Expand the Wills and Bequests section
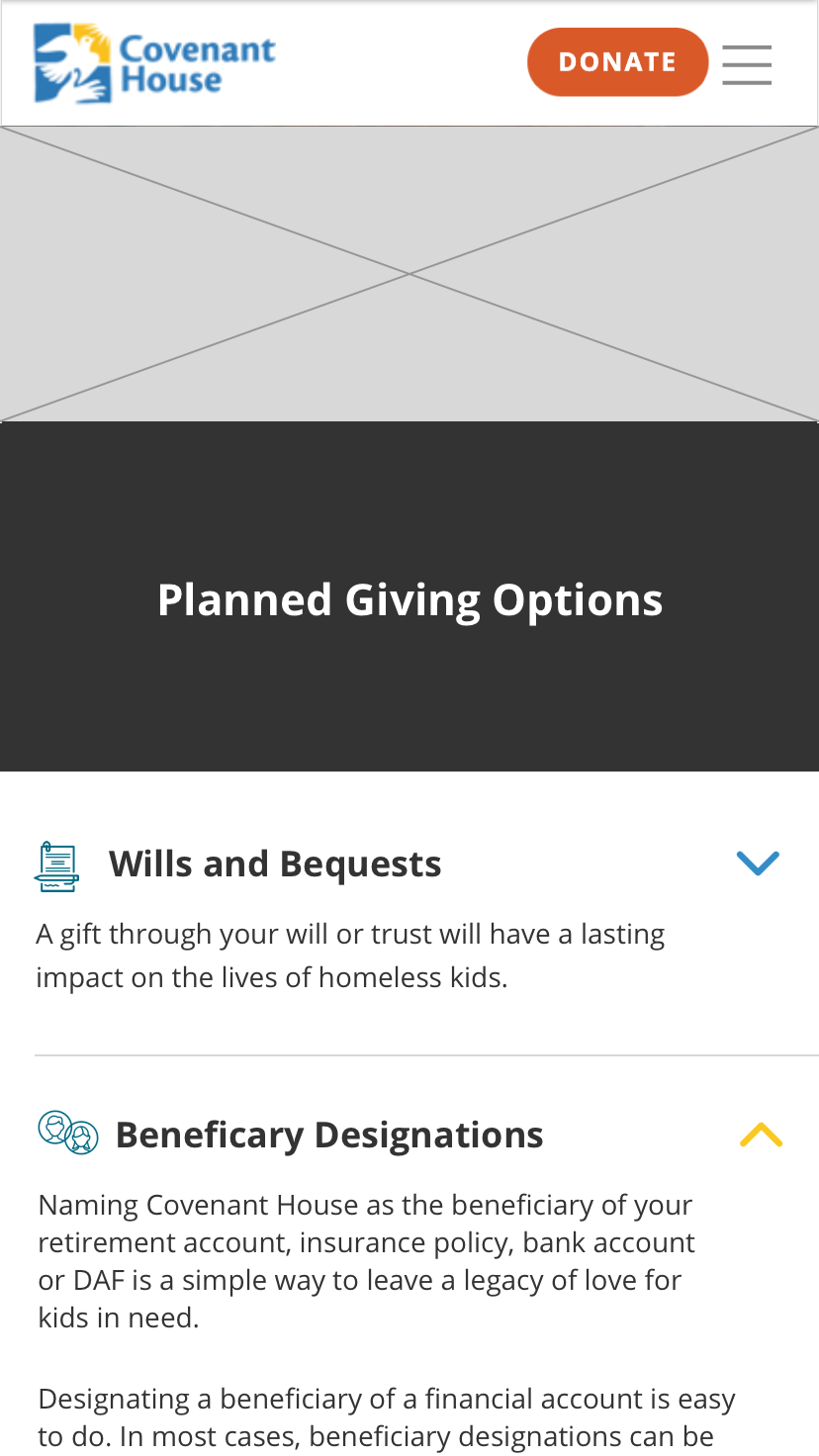819x1456 pixels. (x=759, y=864)
